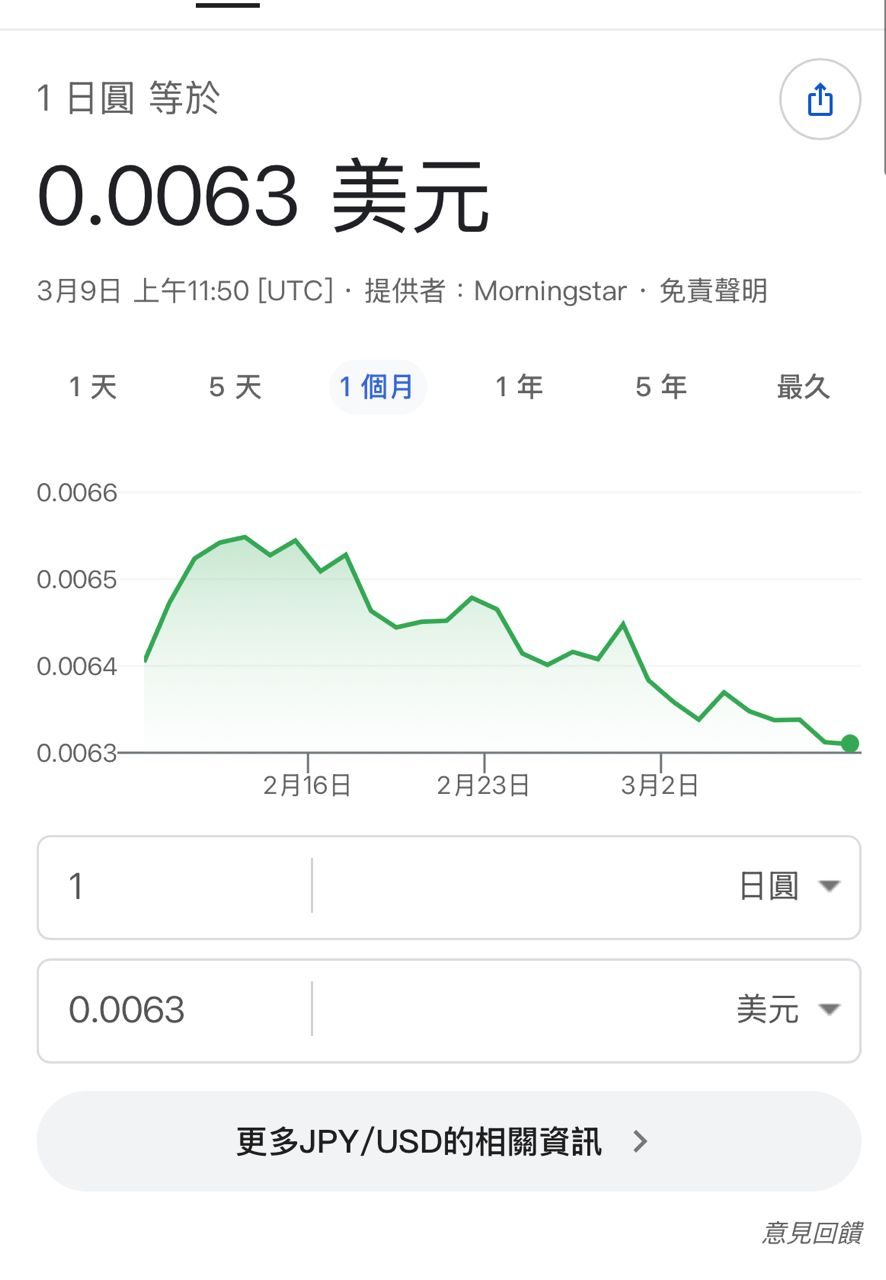Open the 免責聲明 disclaimer link
The image size is (886, 1280).
713,291
